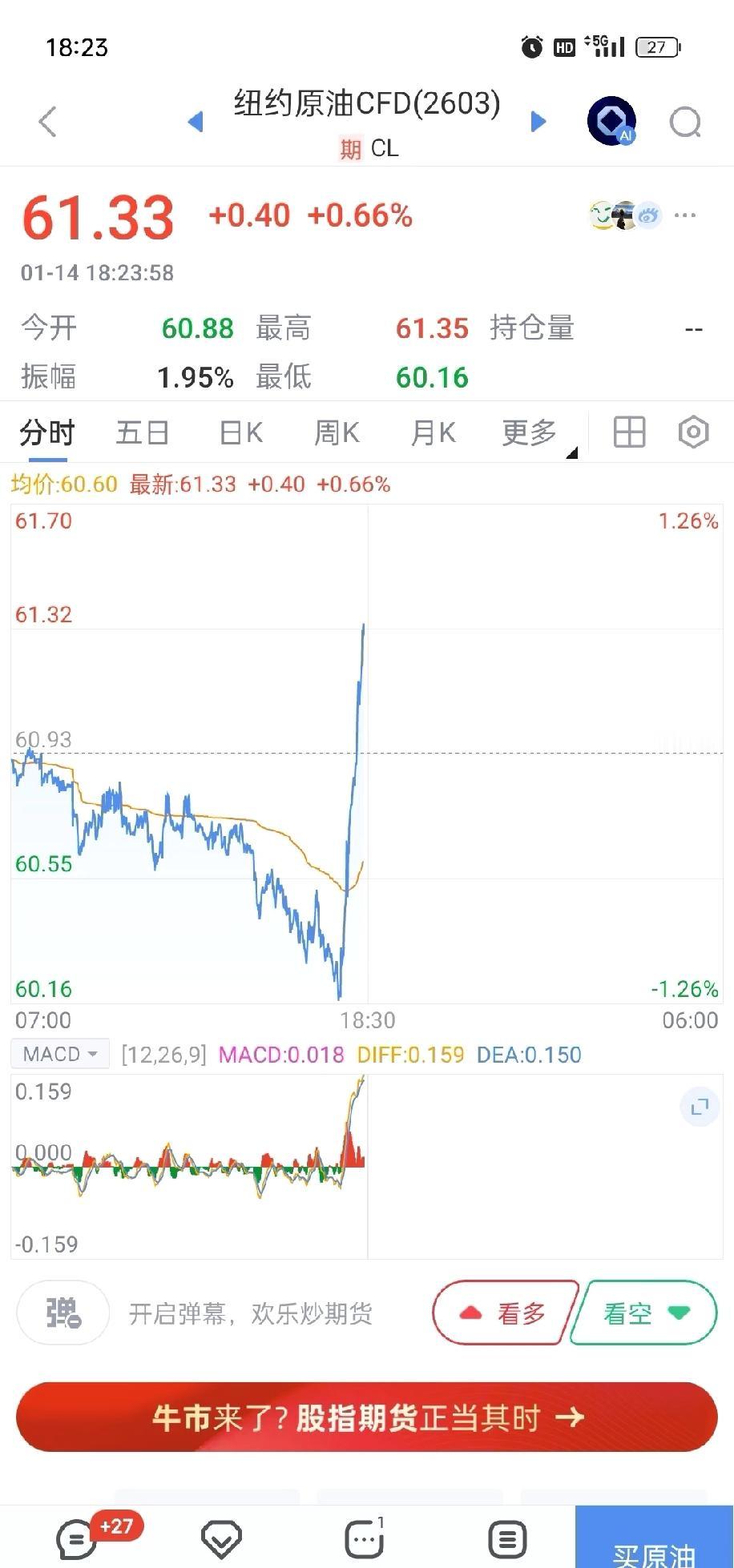Open the danmaku chat icon showing 1
Viewport: 734px width, 1568px height.
tap(363, 1537)
